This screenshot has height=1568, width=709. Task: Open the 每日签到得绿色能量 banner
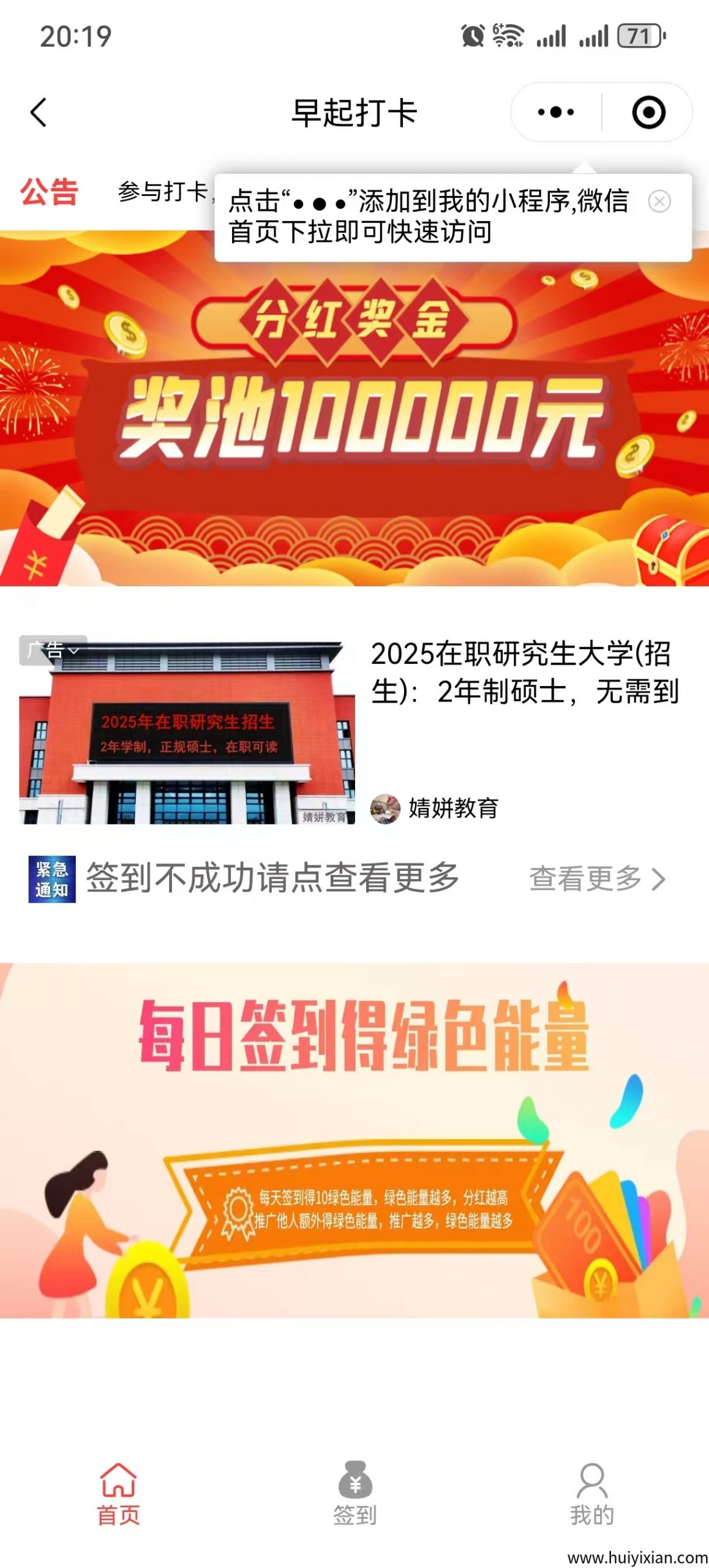[354, 1139]
